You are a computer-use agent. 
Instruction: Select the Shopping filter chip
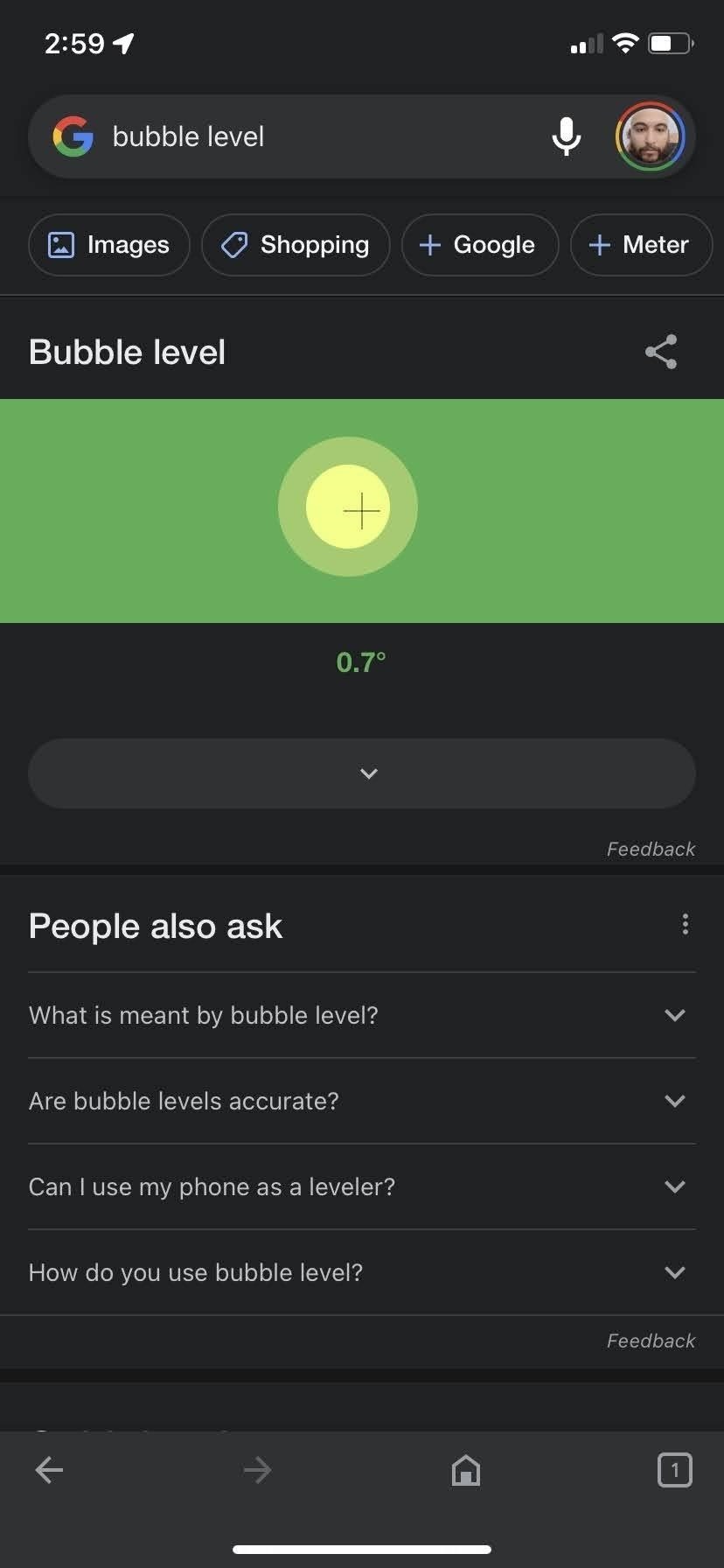pos(296,245)
